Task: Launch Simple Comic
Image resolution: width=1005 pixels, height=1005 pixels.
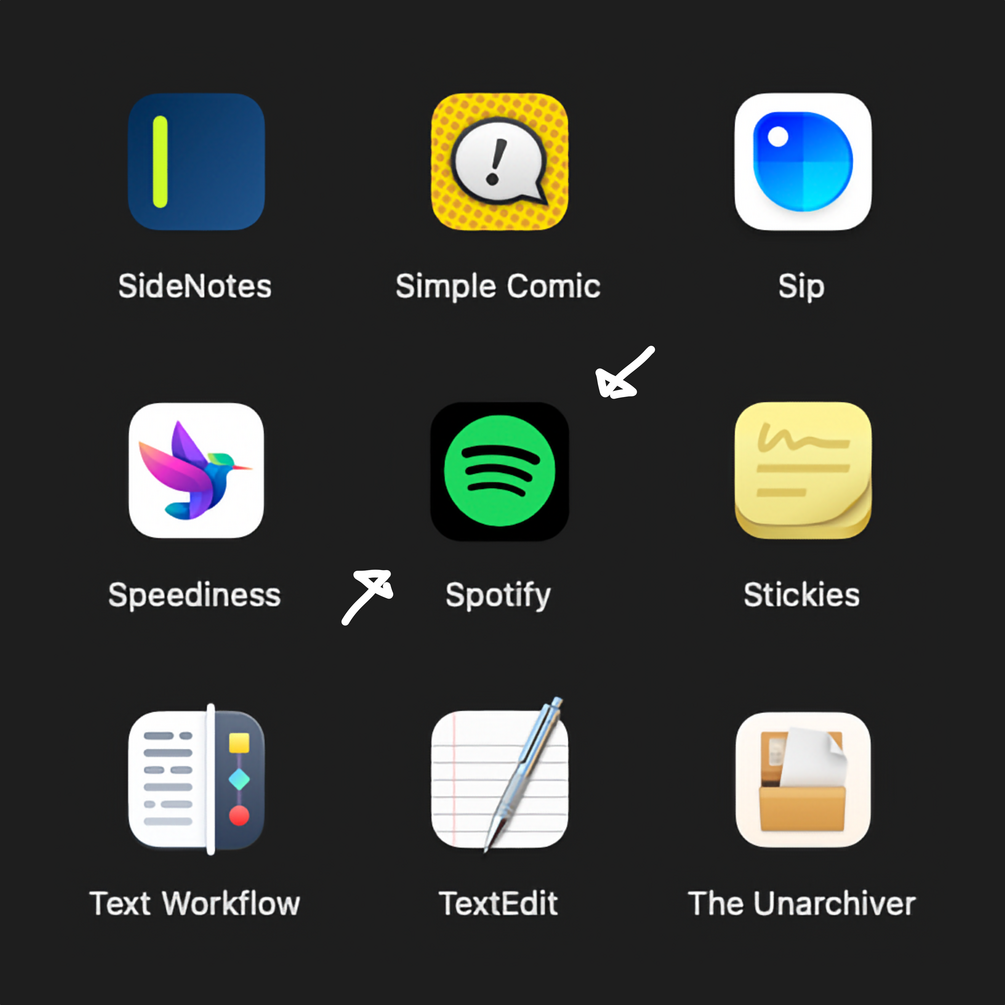Action: pyautogui.click(x=499, y=162)
